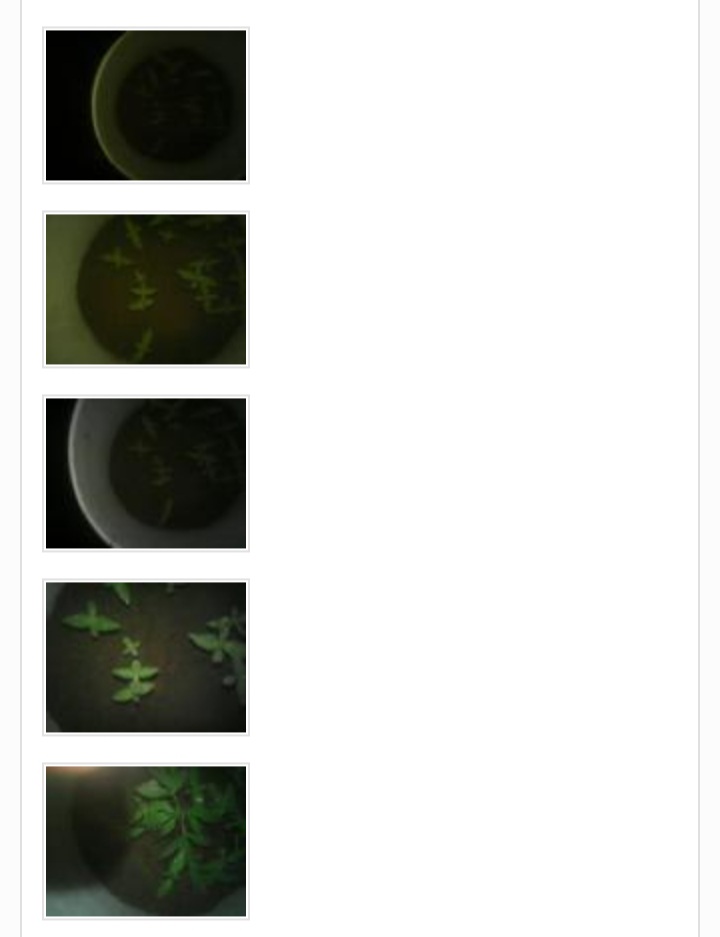Open the fifth photo of the large leafy plant
Screen dimensions: 720x937
click(146, 841)
